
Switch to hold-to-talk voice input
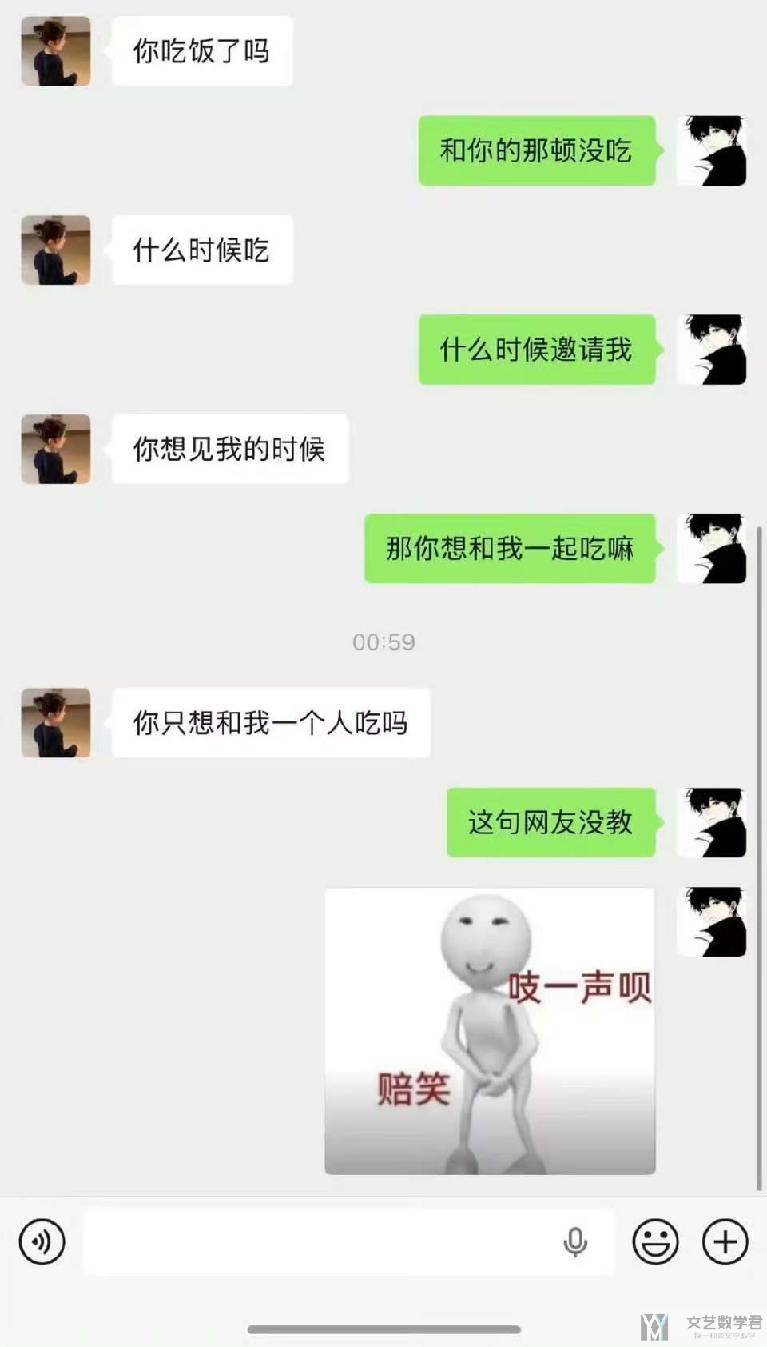pyautogui.click(x=42, y=1241)
